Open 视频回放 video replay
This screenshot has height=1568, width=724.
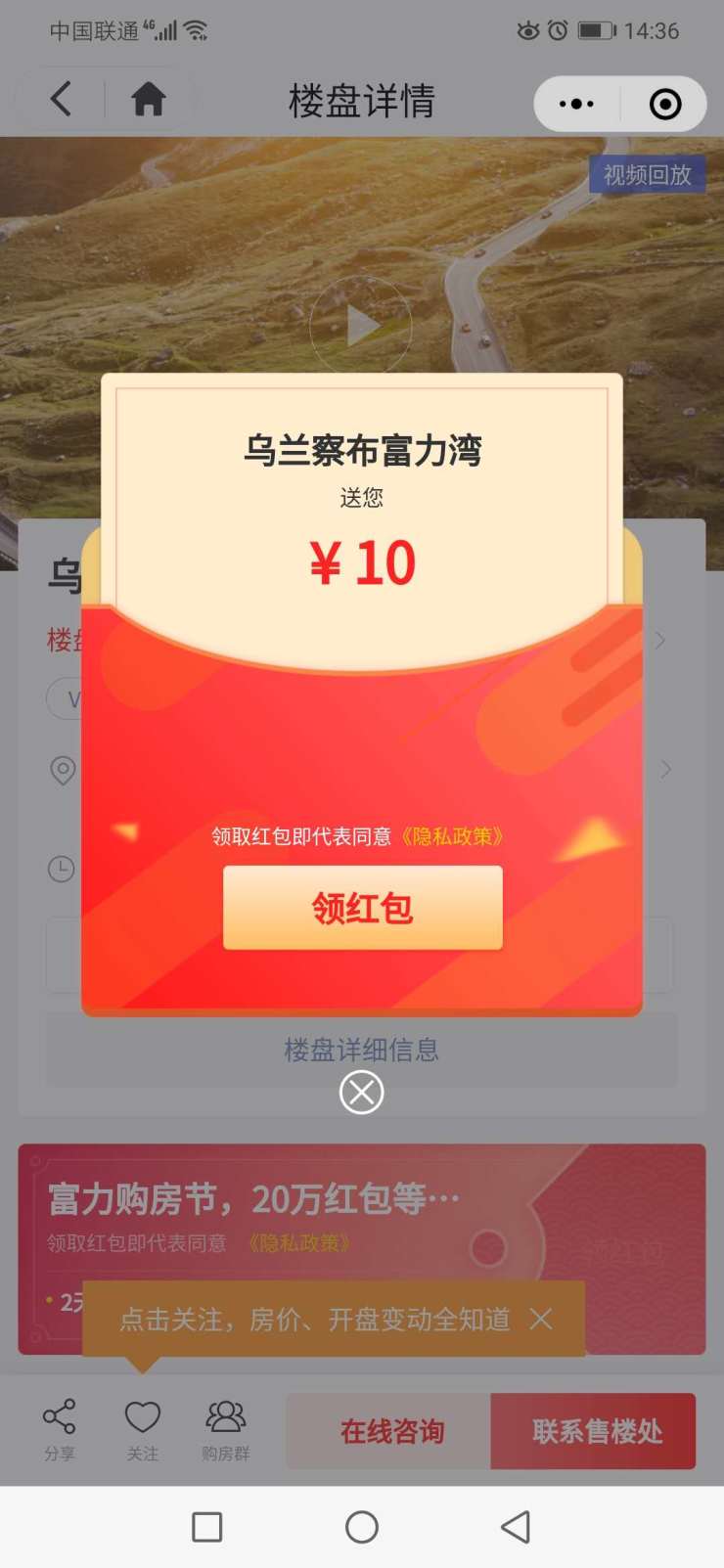click(647, 175)
